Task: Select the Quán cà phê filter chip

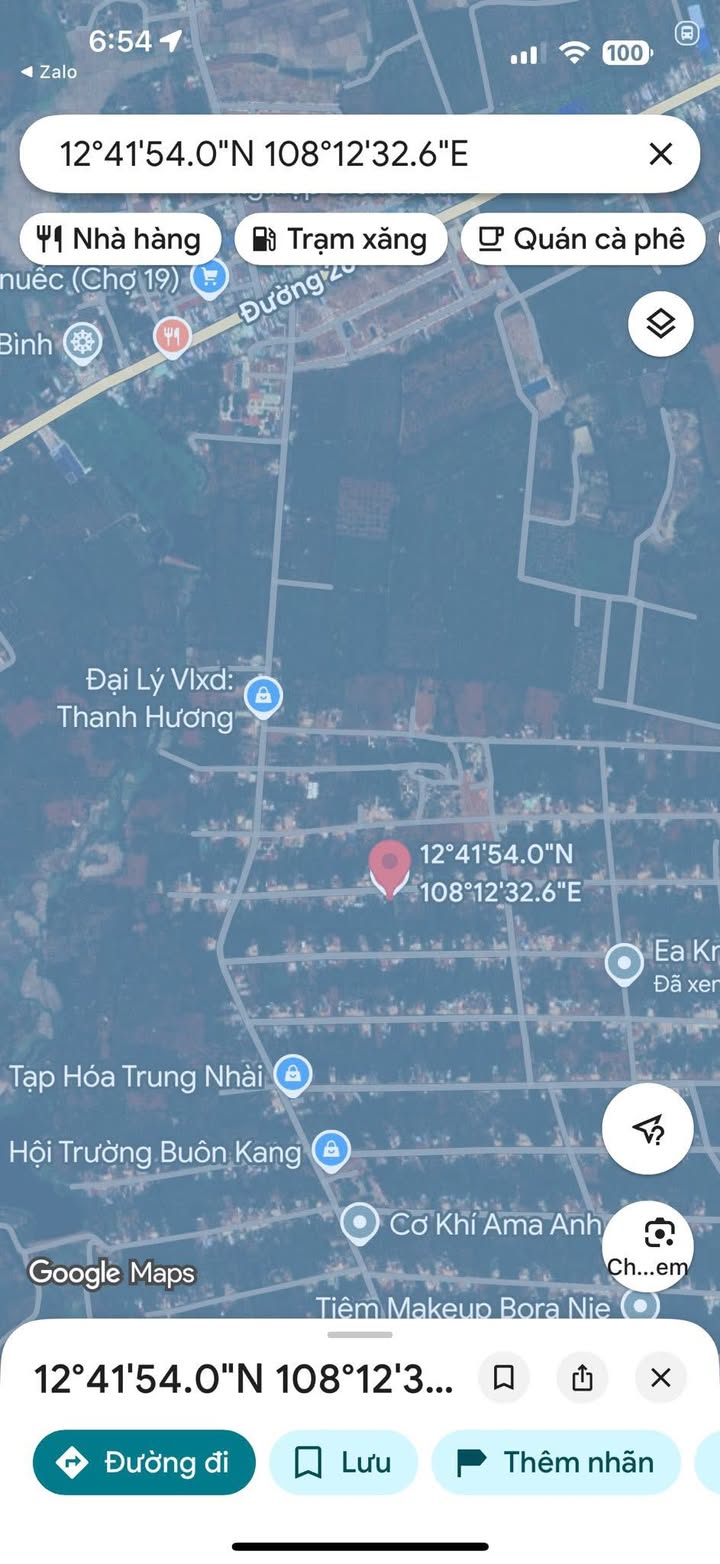Action: tap(583, 239)
